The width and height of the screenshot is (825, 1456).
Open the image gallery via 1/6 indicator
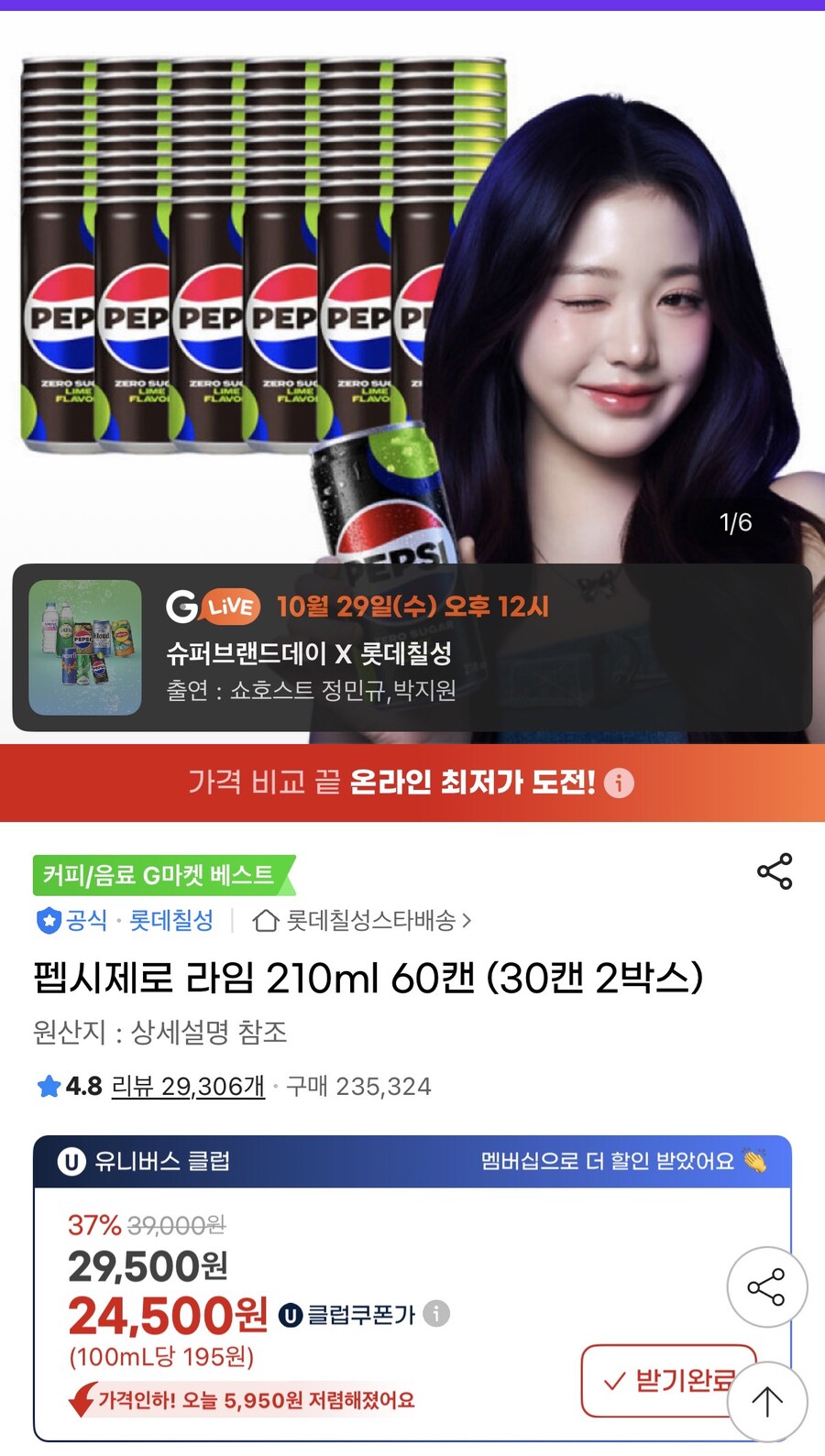(733, 522)
